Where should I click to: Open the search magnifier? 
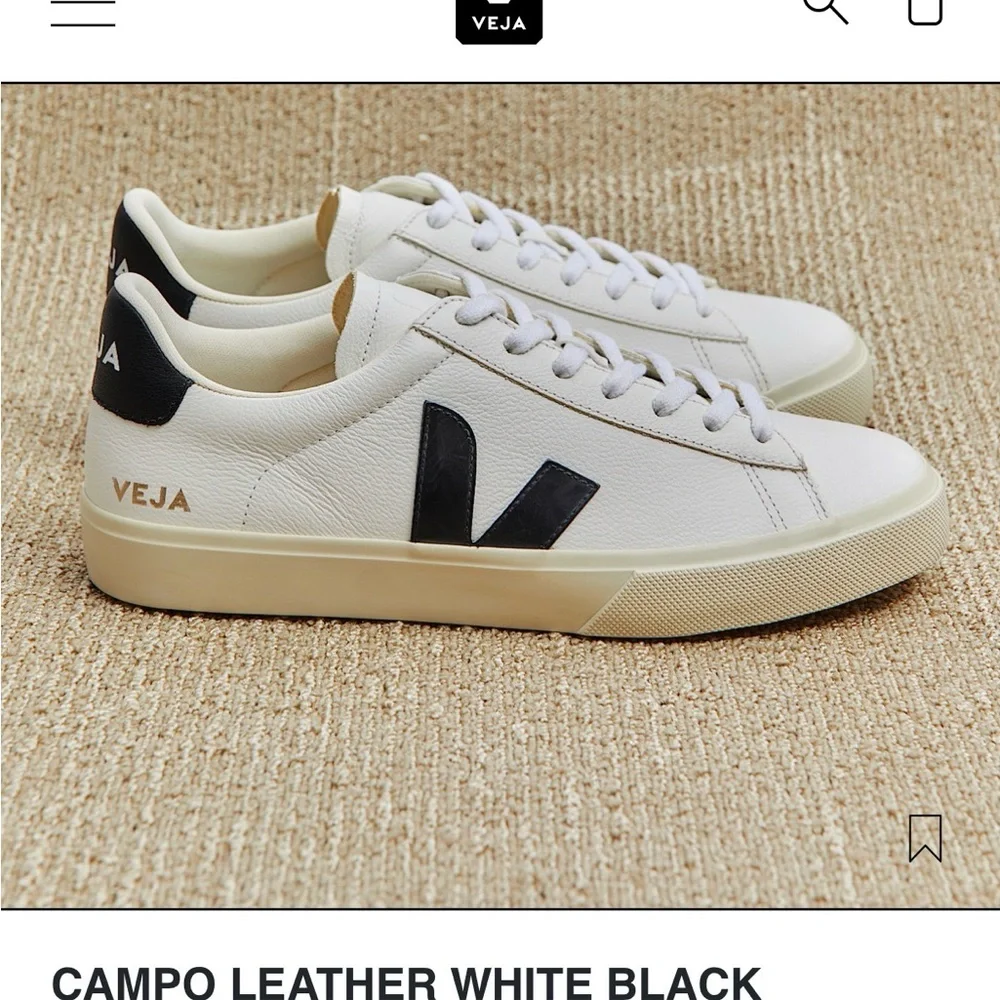[825, 8]
